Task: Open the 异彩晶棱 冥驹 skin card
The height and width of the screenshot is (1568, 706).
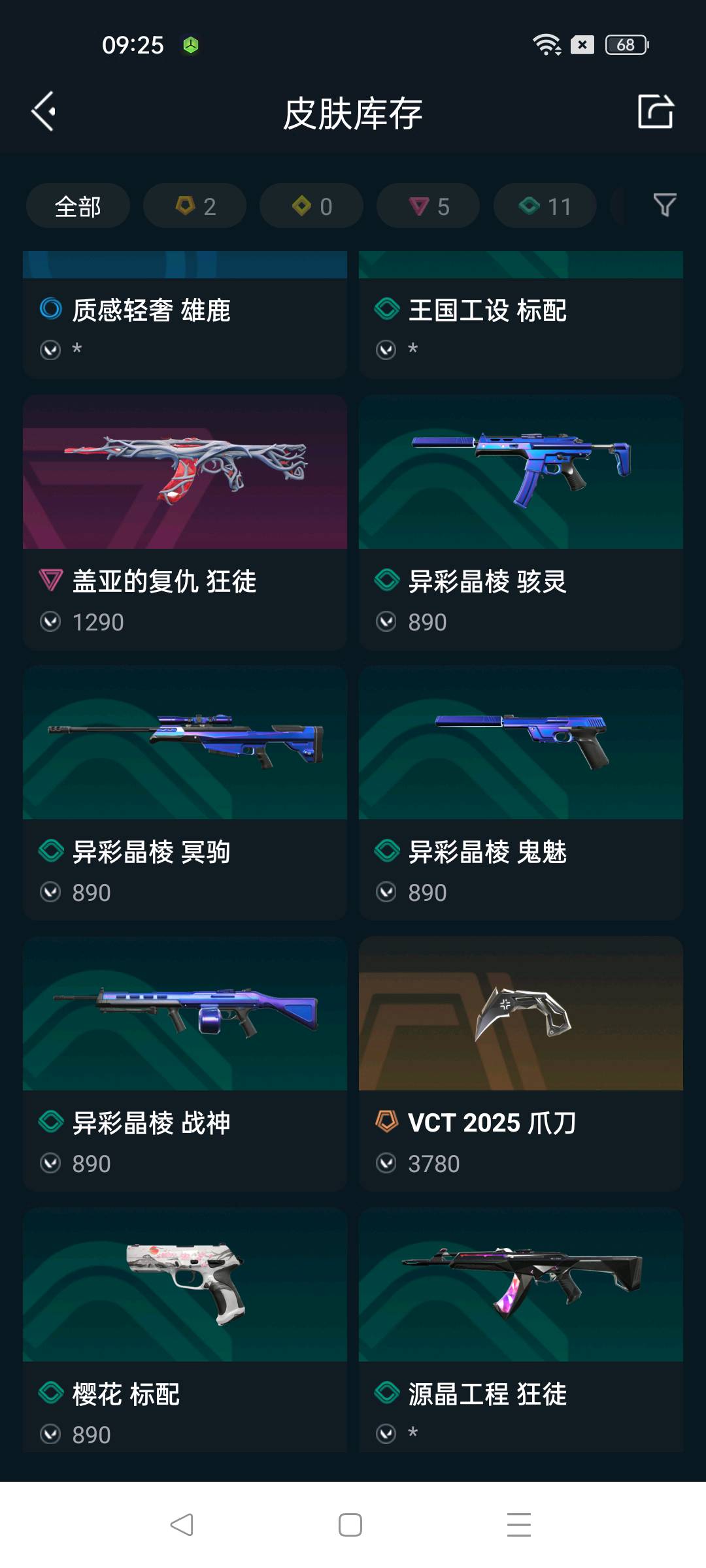Action: [184, 792]
